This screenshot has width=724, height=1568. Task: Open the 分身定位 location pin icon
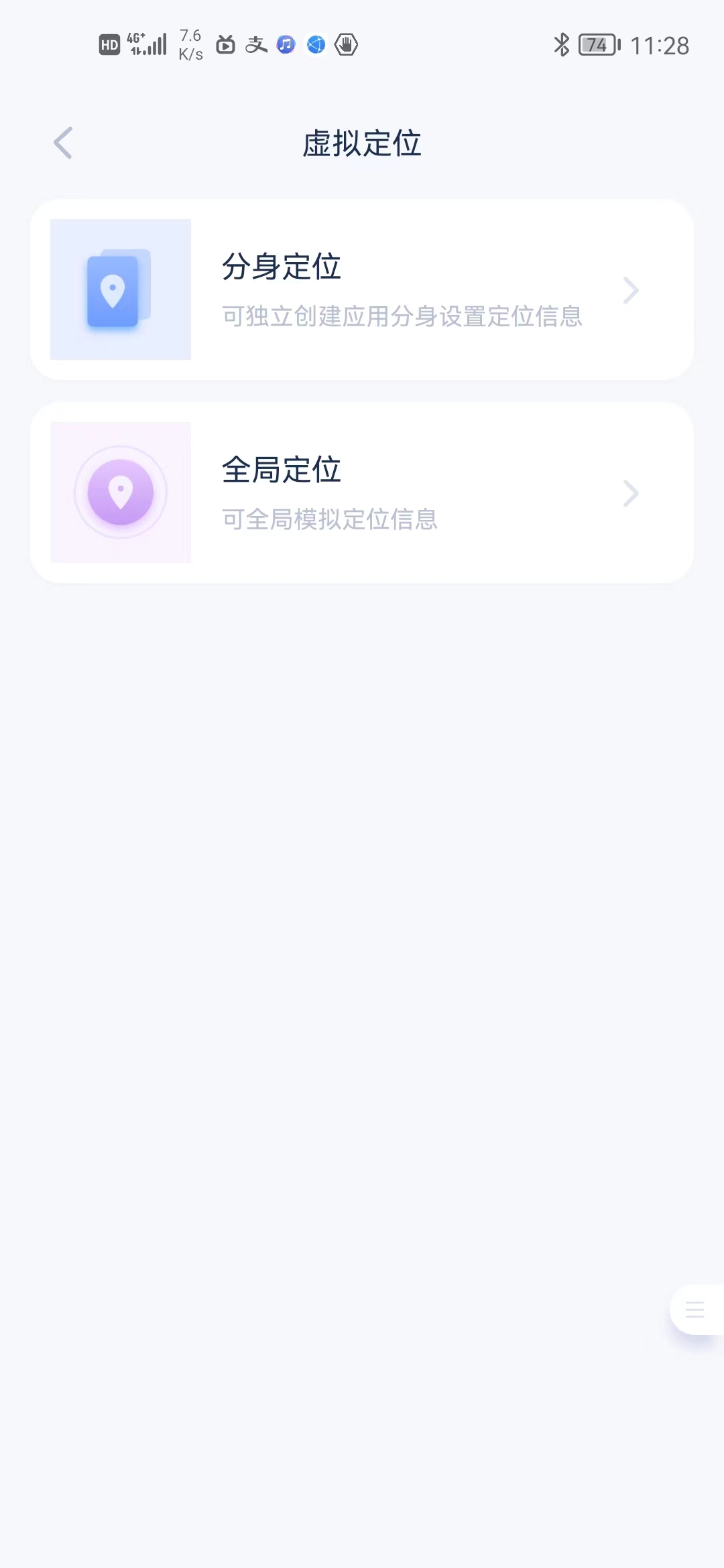(x=121, y=289)
